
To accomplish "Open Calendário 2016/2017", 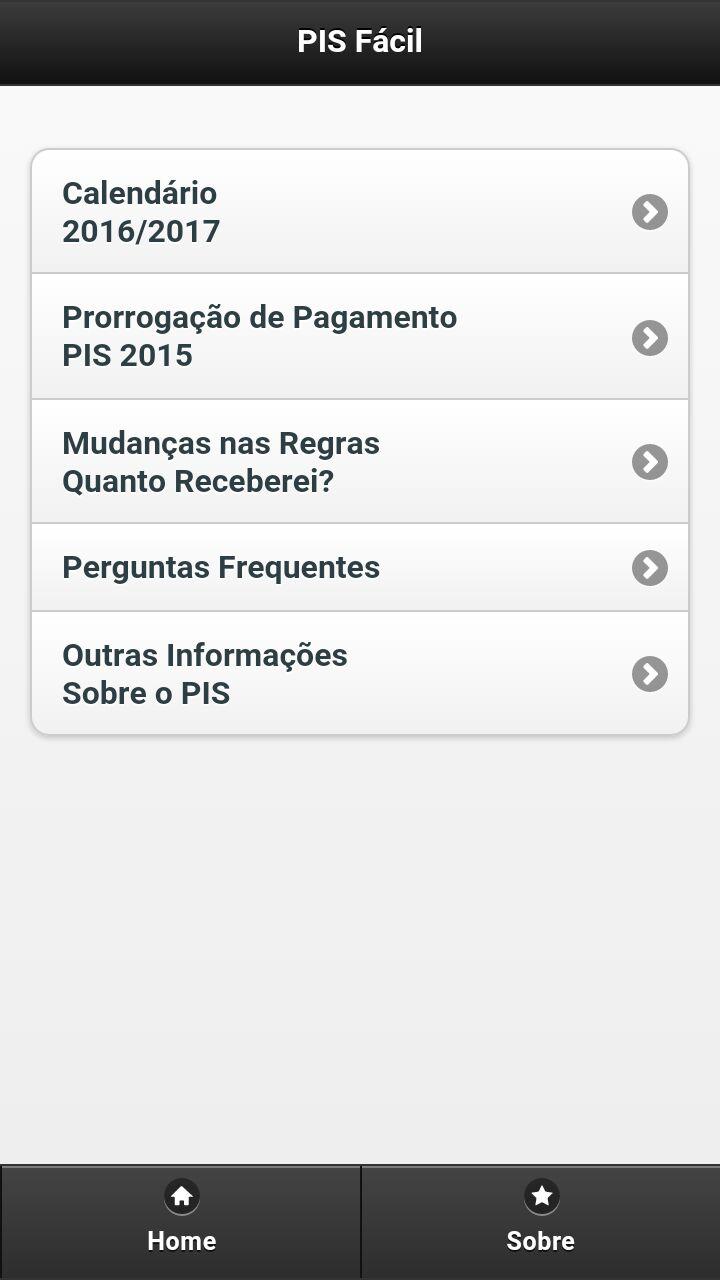I will pos(360,212).
